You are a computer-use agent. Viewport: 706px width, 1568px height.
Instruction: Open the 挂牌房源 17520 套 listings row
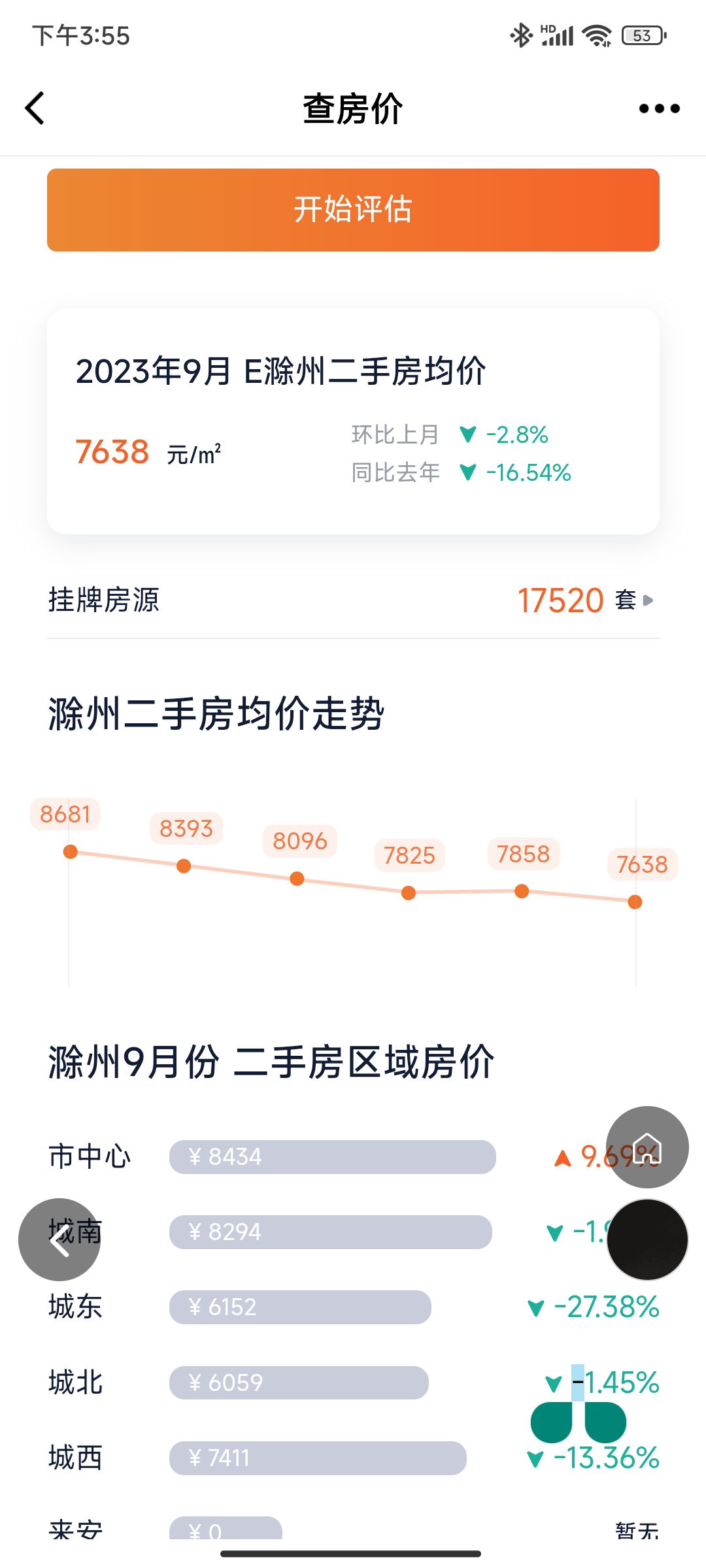353,600
